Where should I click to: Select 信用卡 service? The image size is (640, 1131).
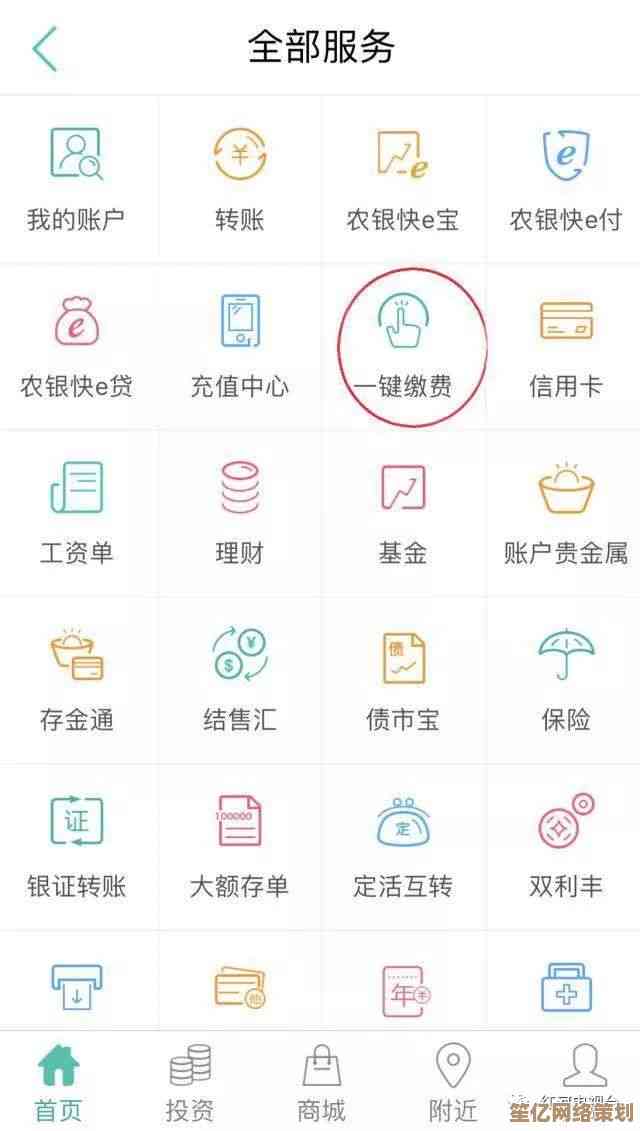[x=565, y=345]
